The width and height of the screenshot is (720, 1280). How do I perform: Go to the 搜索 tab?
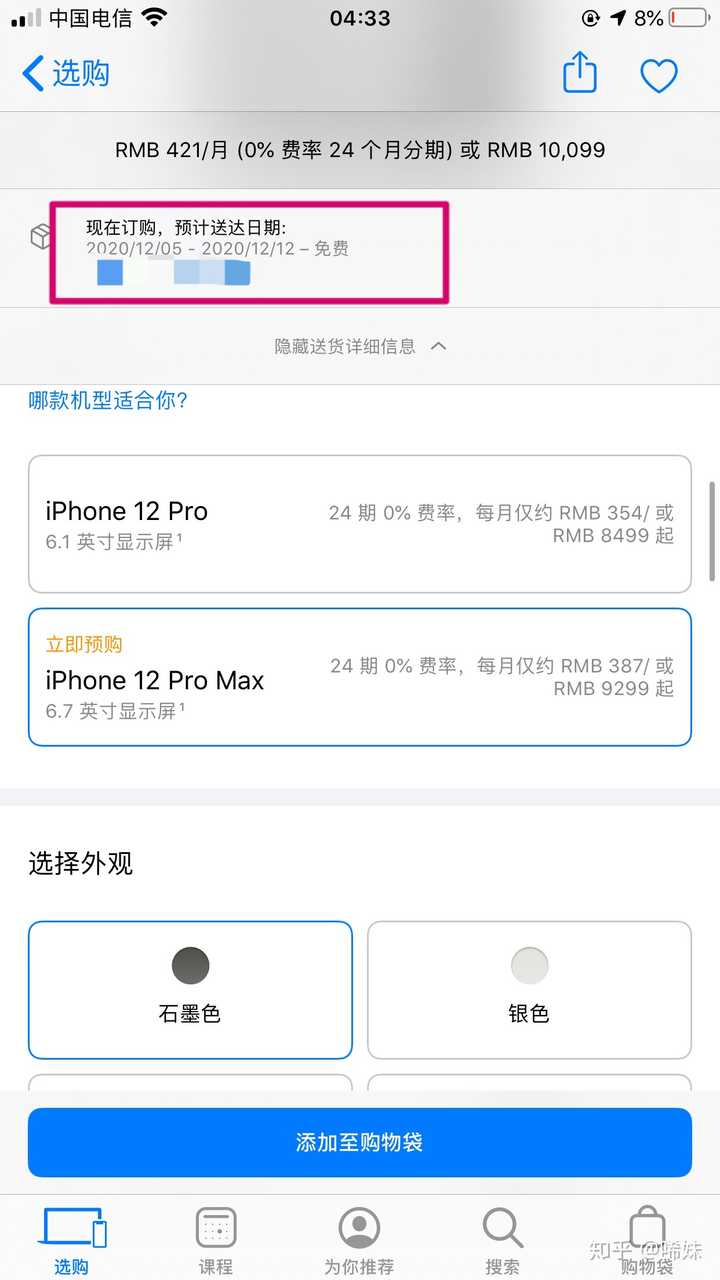tap(502, 1240)
